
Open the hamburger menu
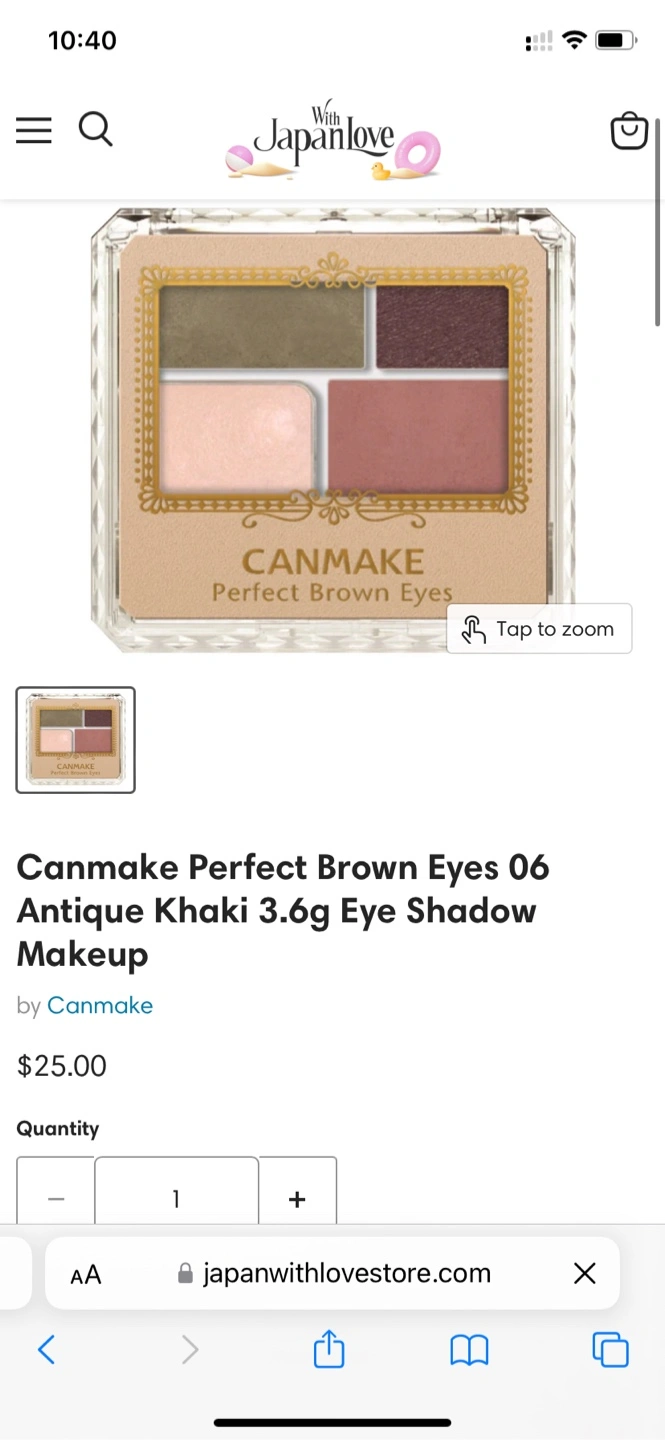point(33,130)
